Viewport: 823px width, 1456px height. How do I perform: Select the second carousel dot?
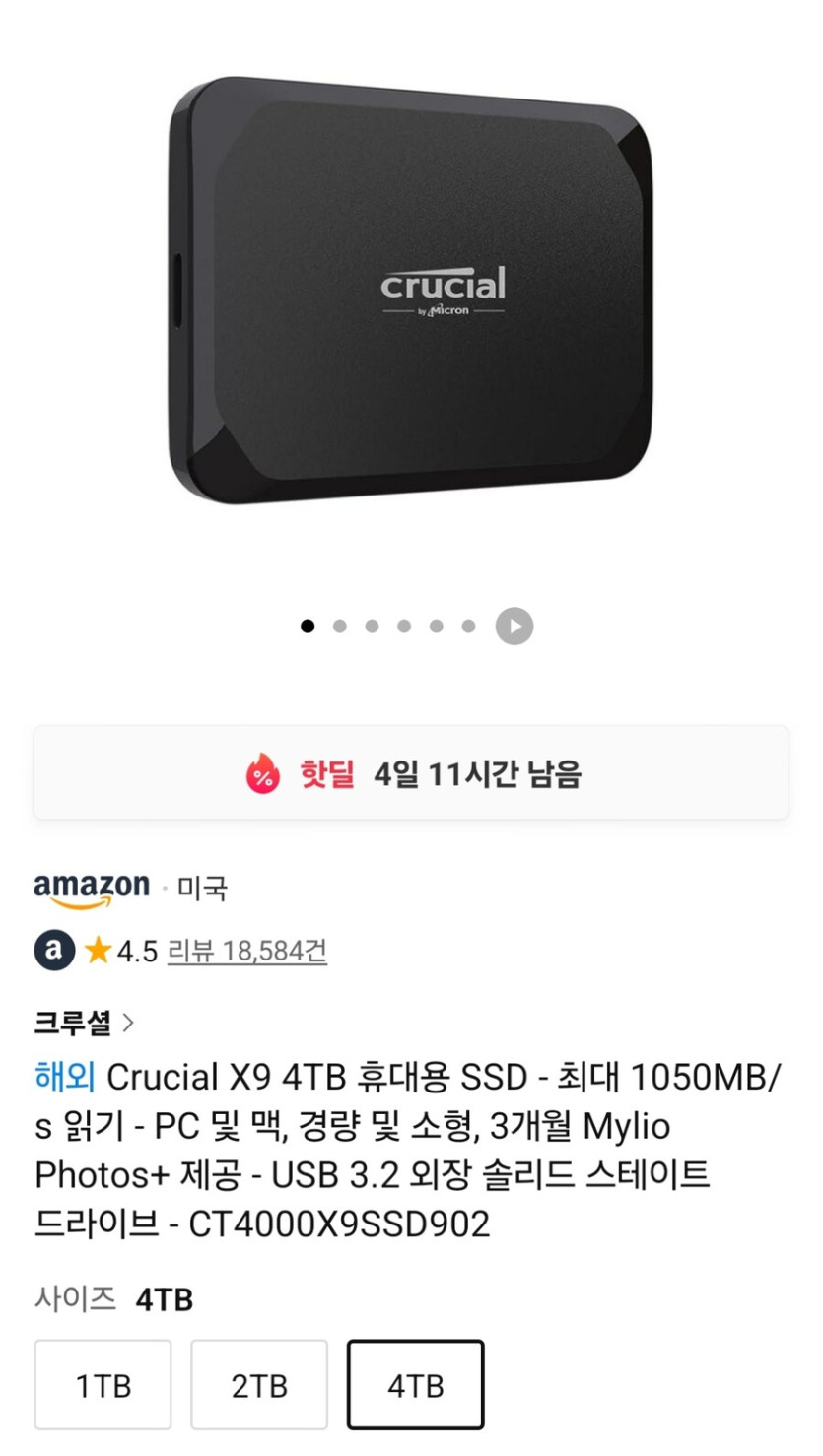coord(340,626)
